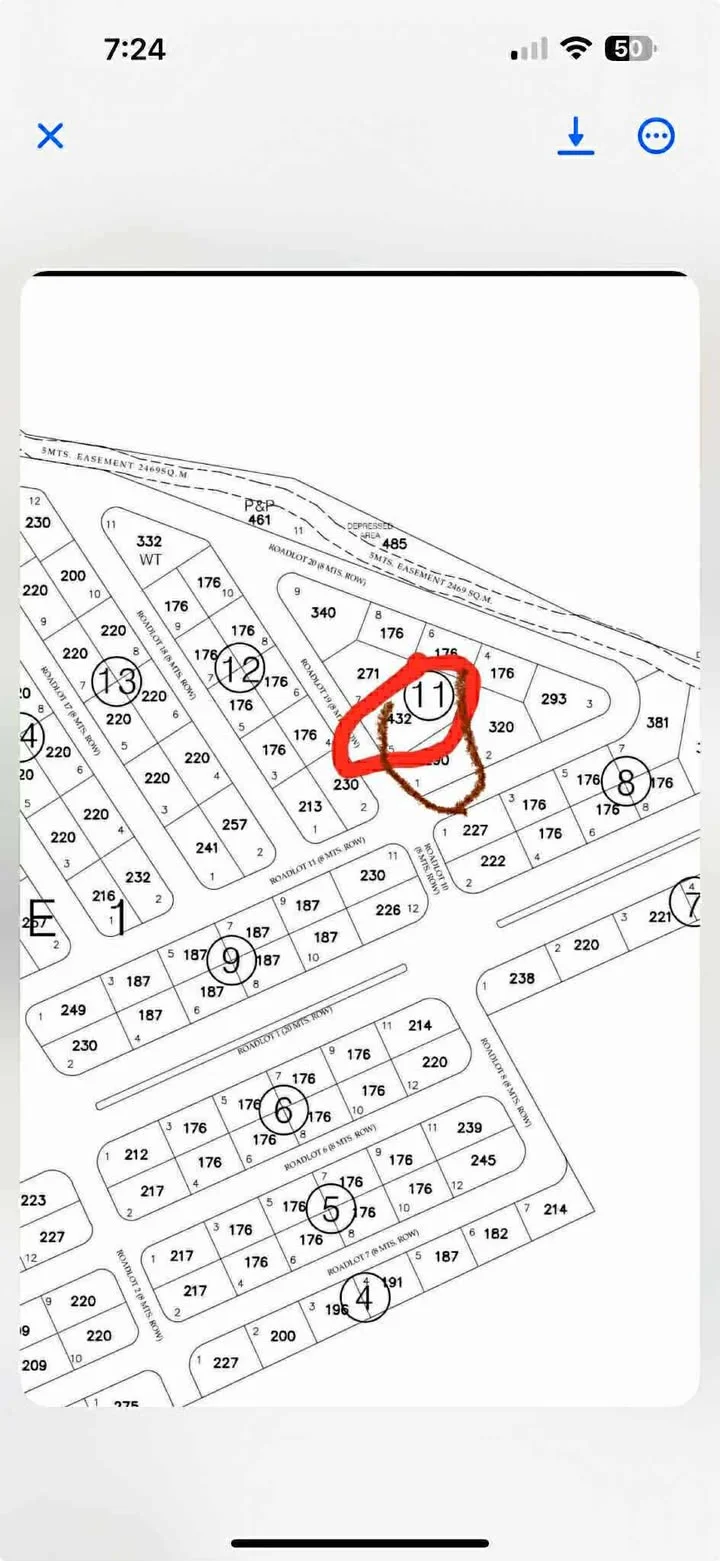Download the lot plan image
The height and width of the screenshot is (1561, 720).
(x=576, y=136)
